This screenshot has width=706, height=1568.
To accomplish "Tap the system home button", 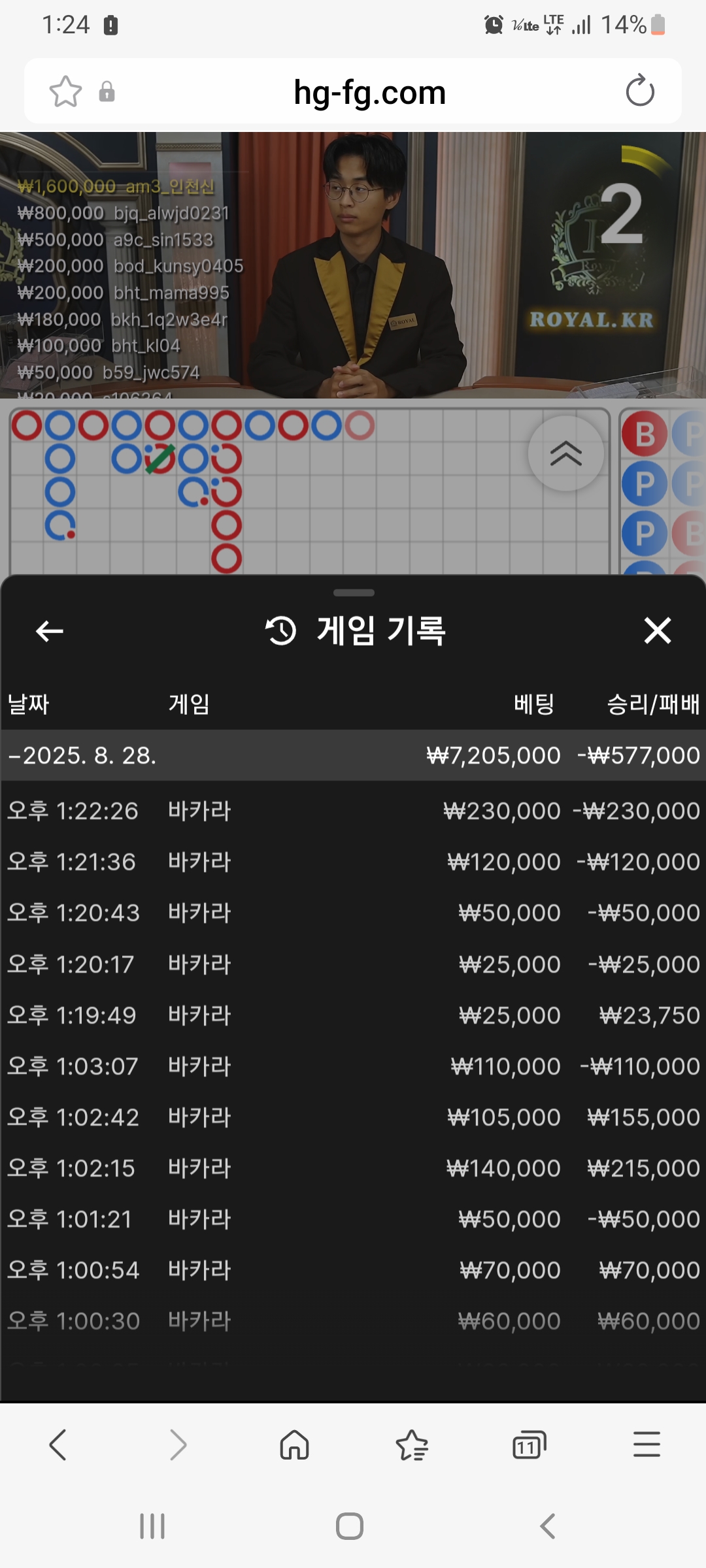I will 350,1526.
